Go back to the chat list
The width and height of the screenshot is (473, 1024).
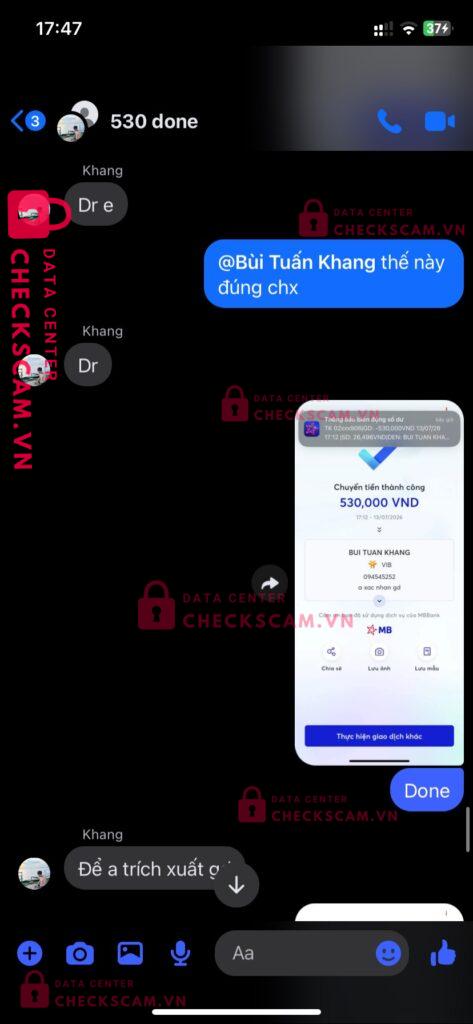(27, 121)
